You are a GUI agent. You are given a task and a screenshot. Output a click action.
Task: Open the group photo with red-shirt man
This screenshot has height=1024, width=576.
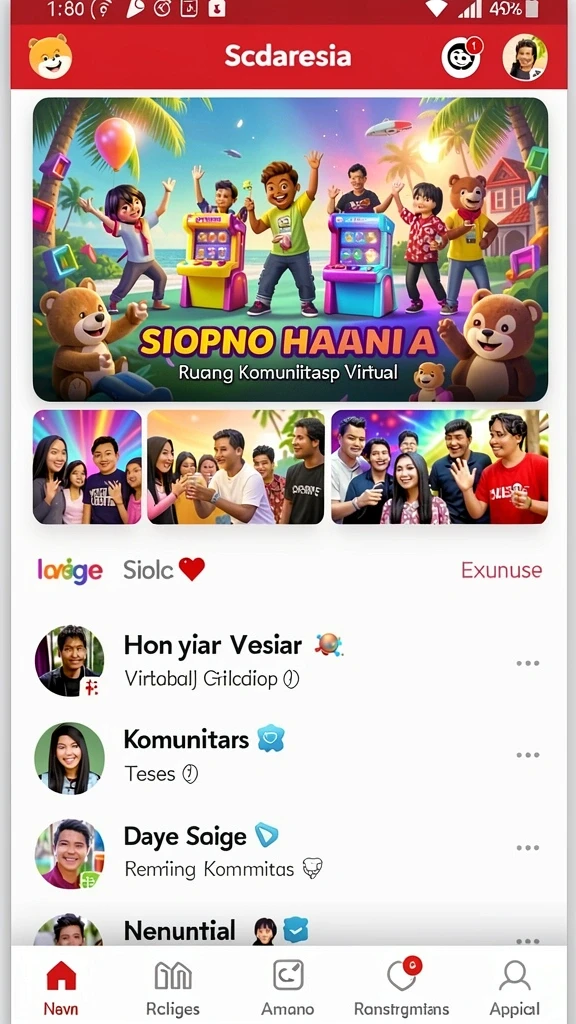coord(440,467)
